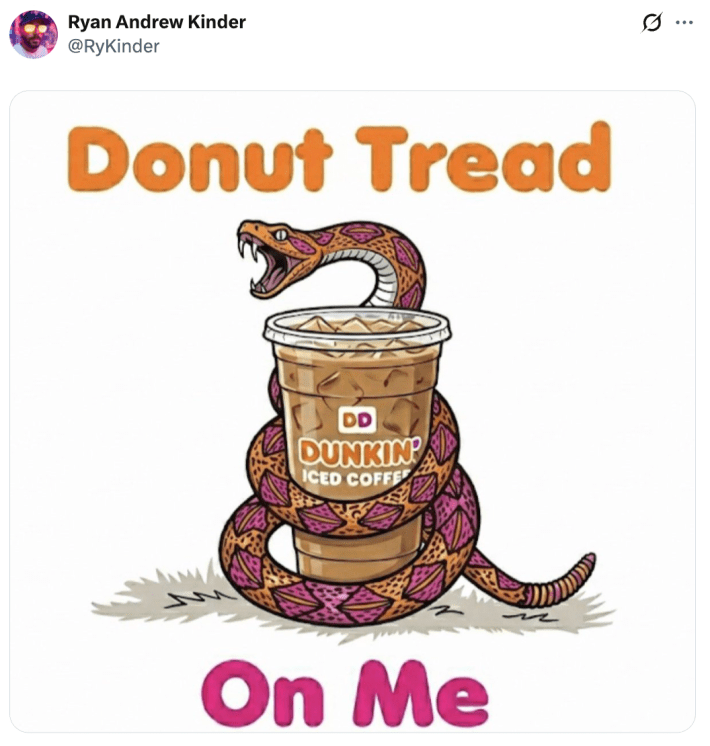Open the Donut Tread On Me image

[x=352, y=411]
